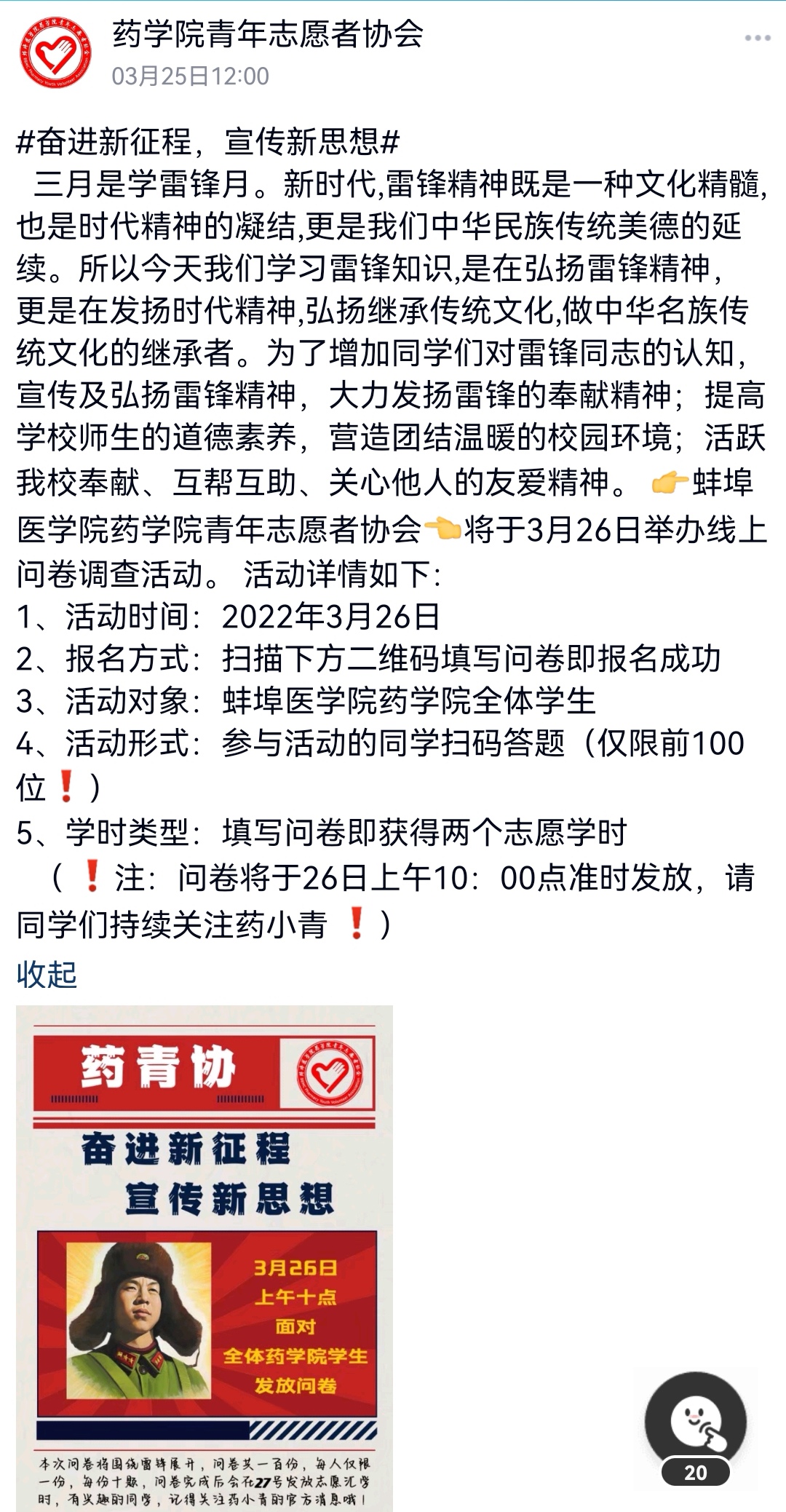Tap the 药学院青年志愿者协会 account name

tap(267, 35)
